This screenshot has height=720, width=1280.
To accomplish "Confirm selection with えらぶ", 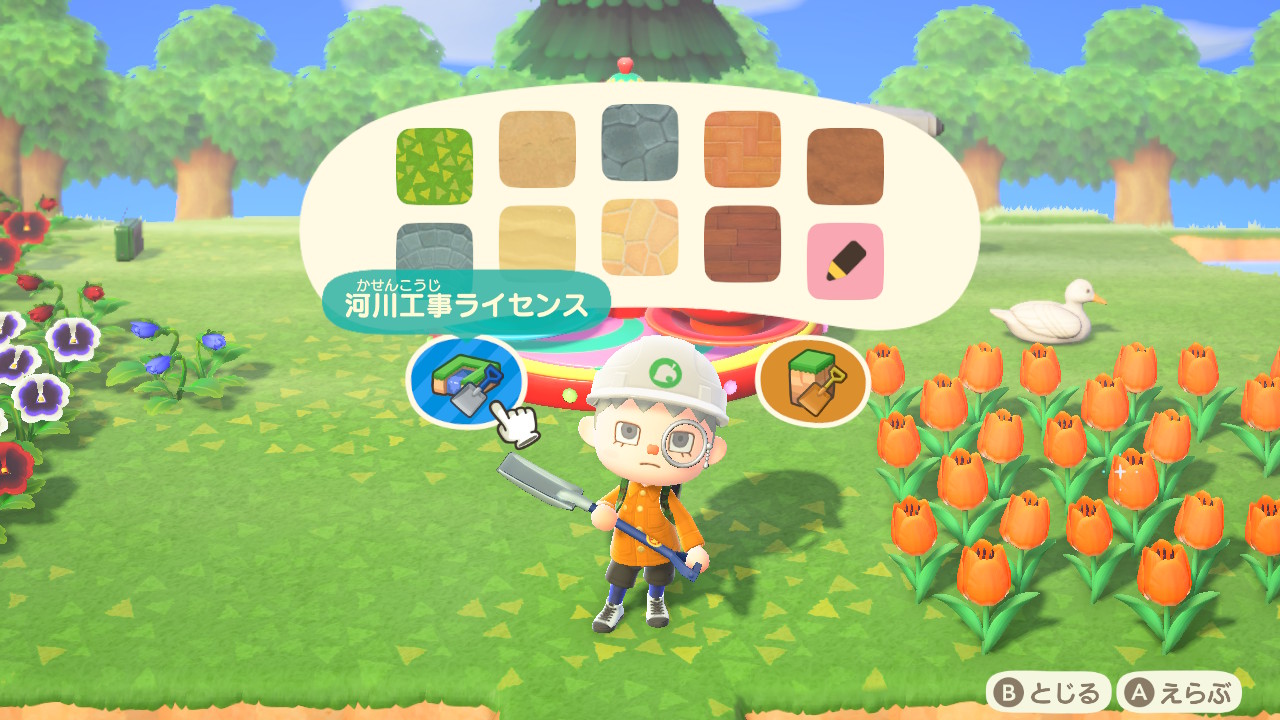I will tap(1180, 693).
